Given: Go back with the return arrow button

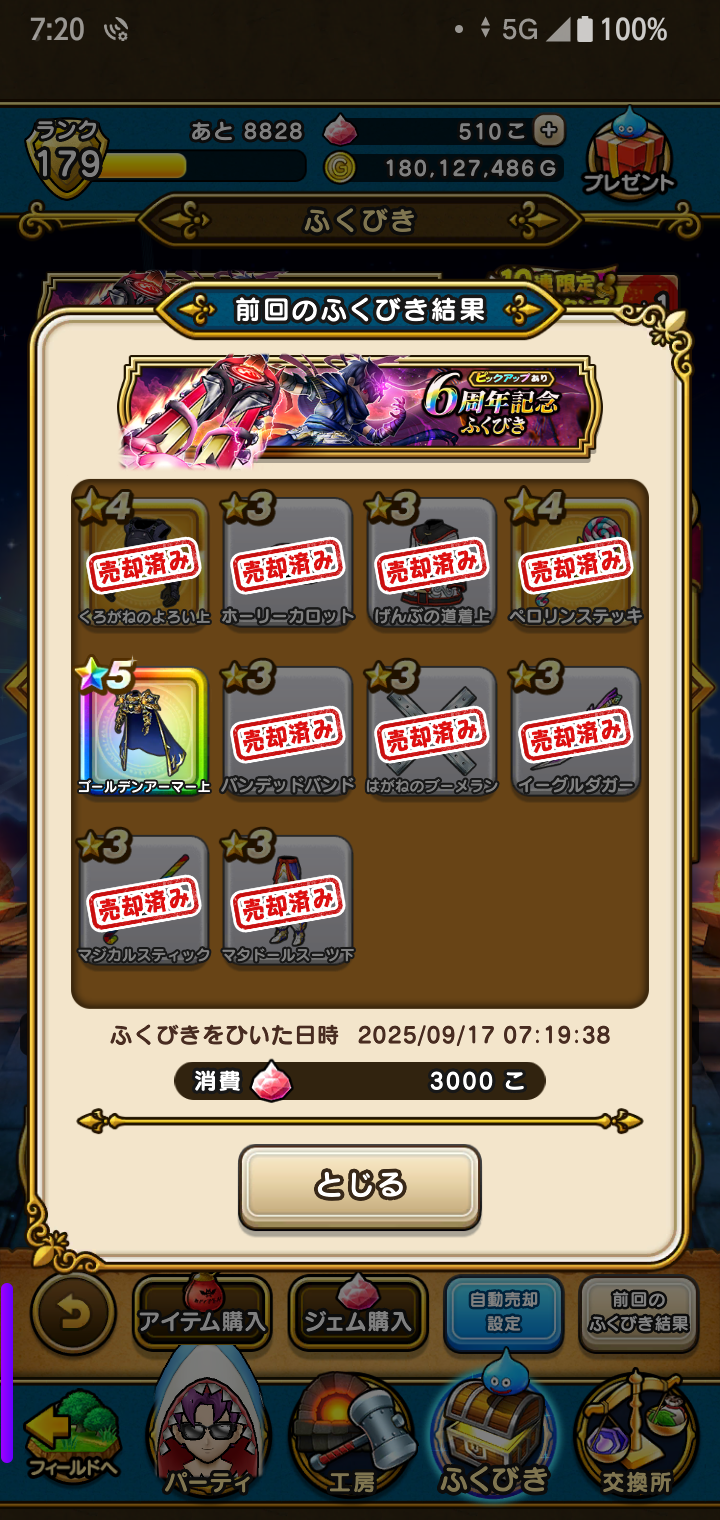Looking at the screenshot, I should tap(73, 1313).
